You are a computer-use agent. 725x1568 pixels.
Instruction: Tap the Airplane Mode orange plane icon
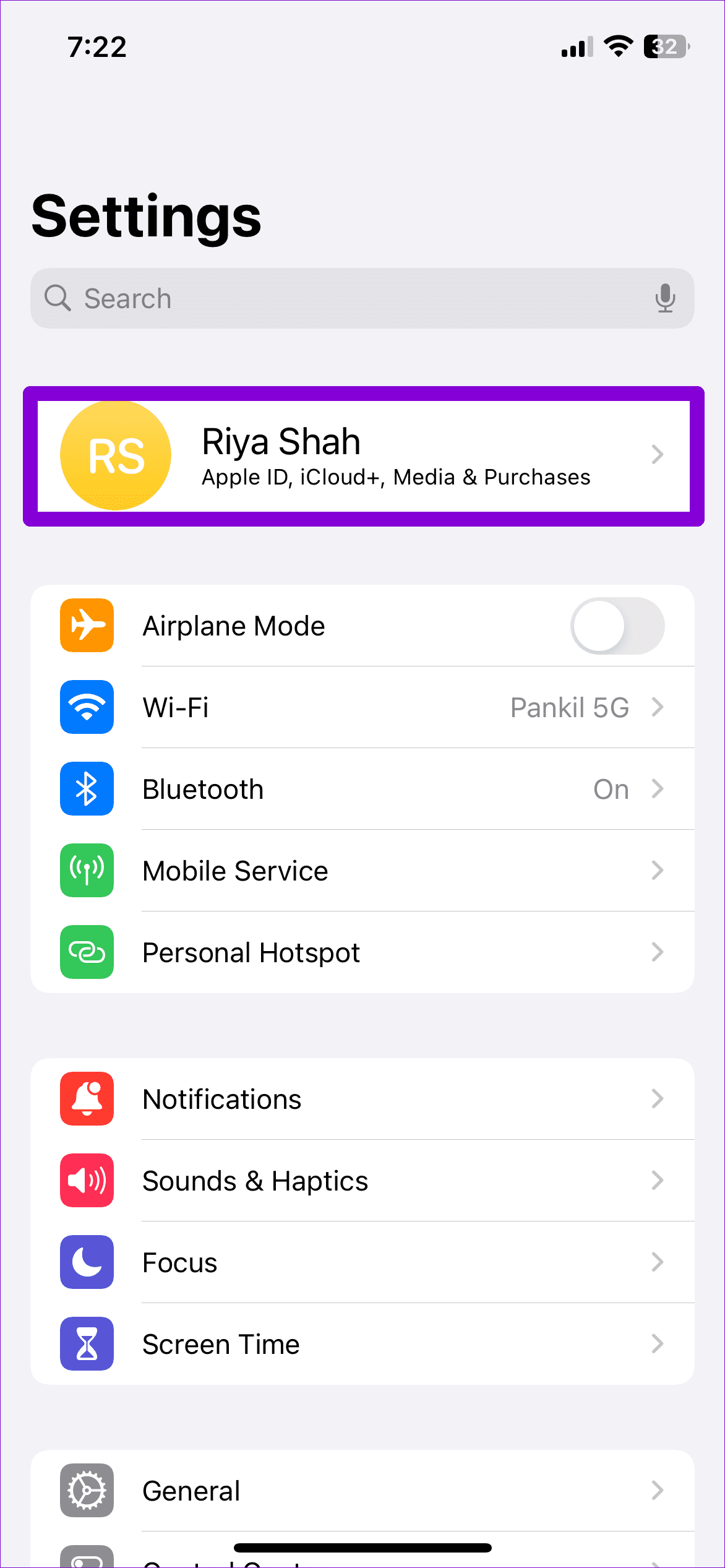coord(87,626)
